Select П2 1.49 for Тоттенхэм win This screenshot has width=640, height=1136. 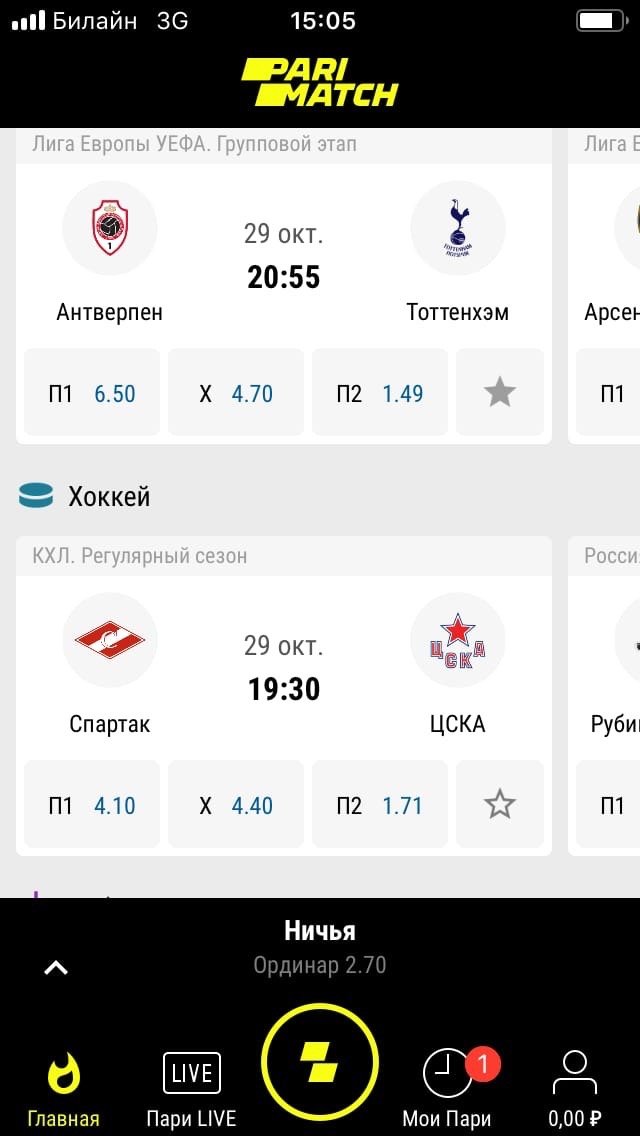click(379, 393)
